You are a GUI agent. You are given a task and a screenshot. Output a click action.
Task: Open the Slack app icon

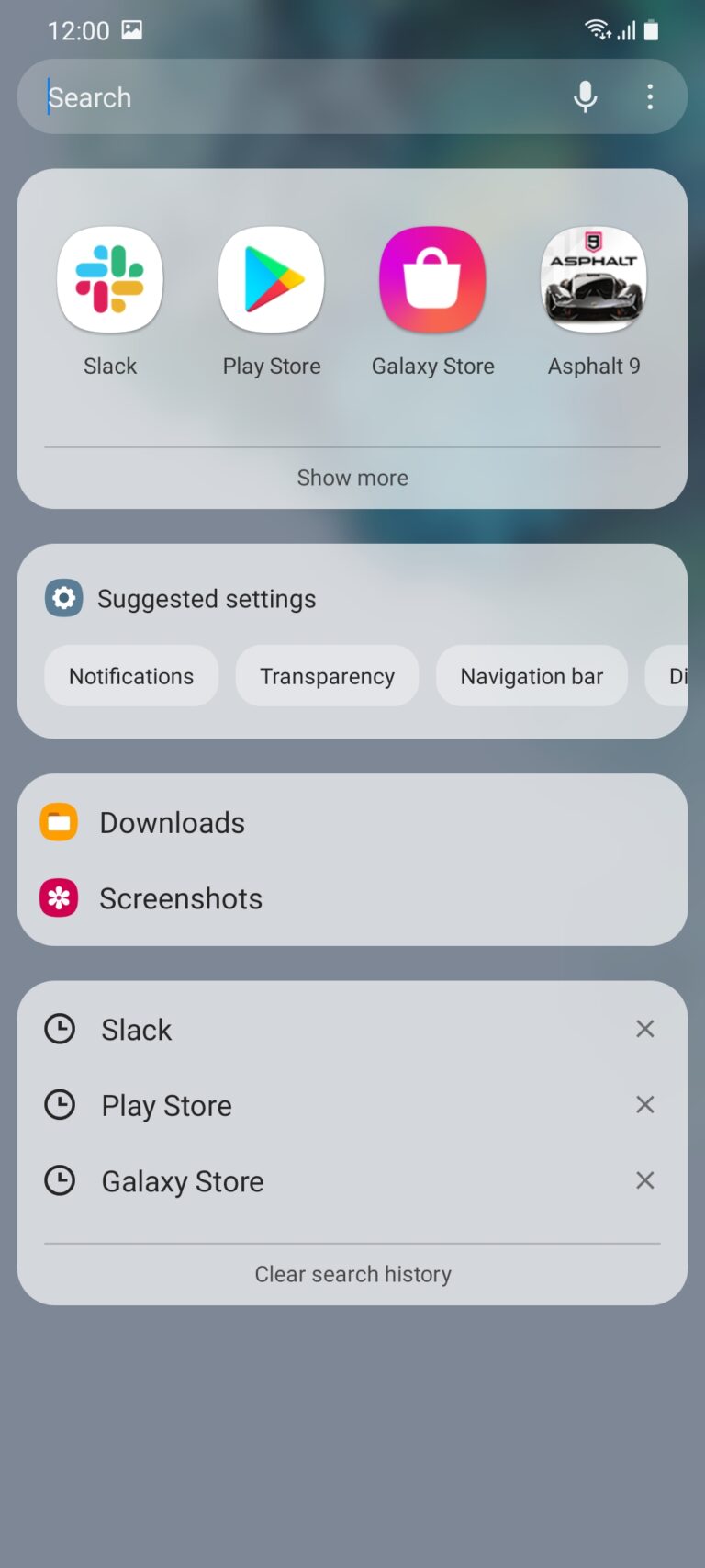(x=110, y=279)
